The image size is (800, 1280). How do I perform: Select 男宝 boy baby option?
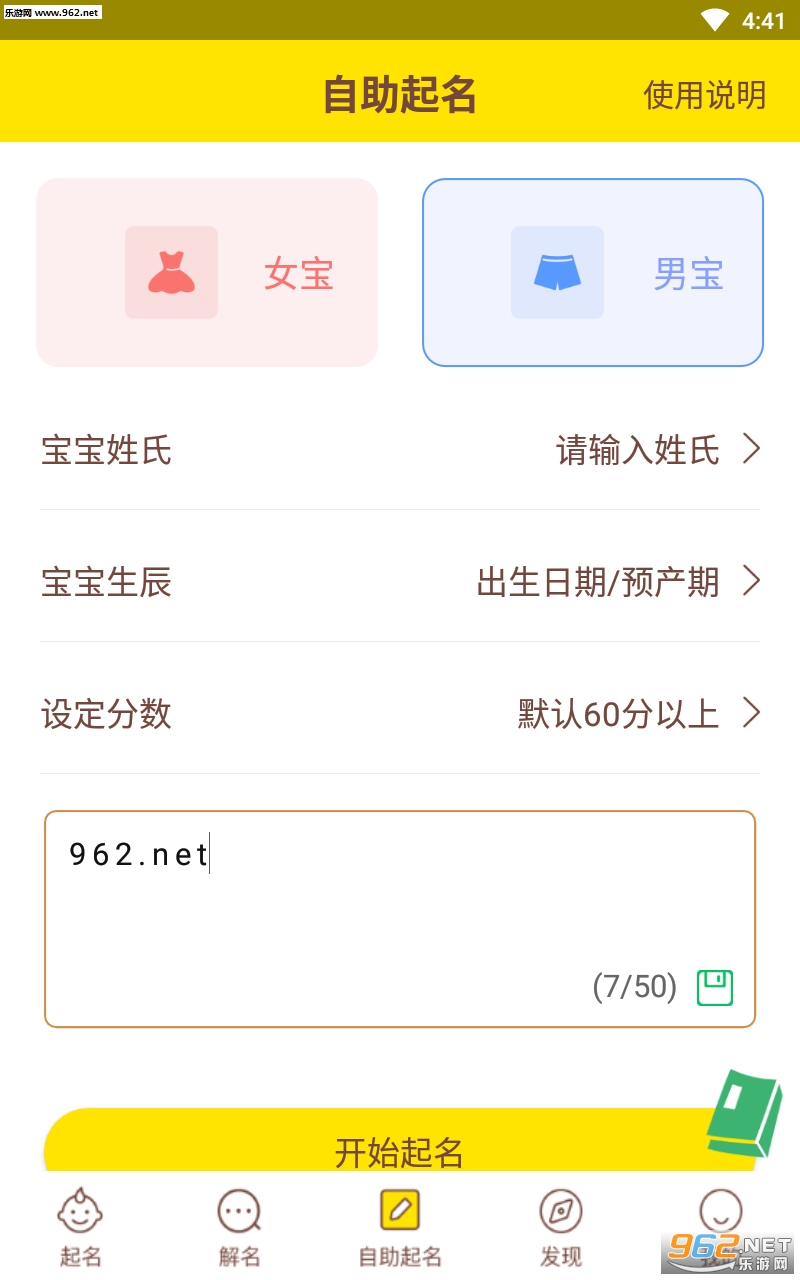593,272
